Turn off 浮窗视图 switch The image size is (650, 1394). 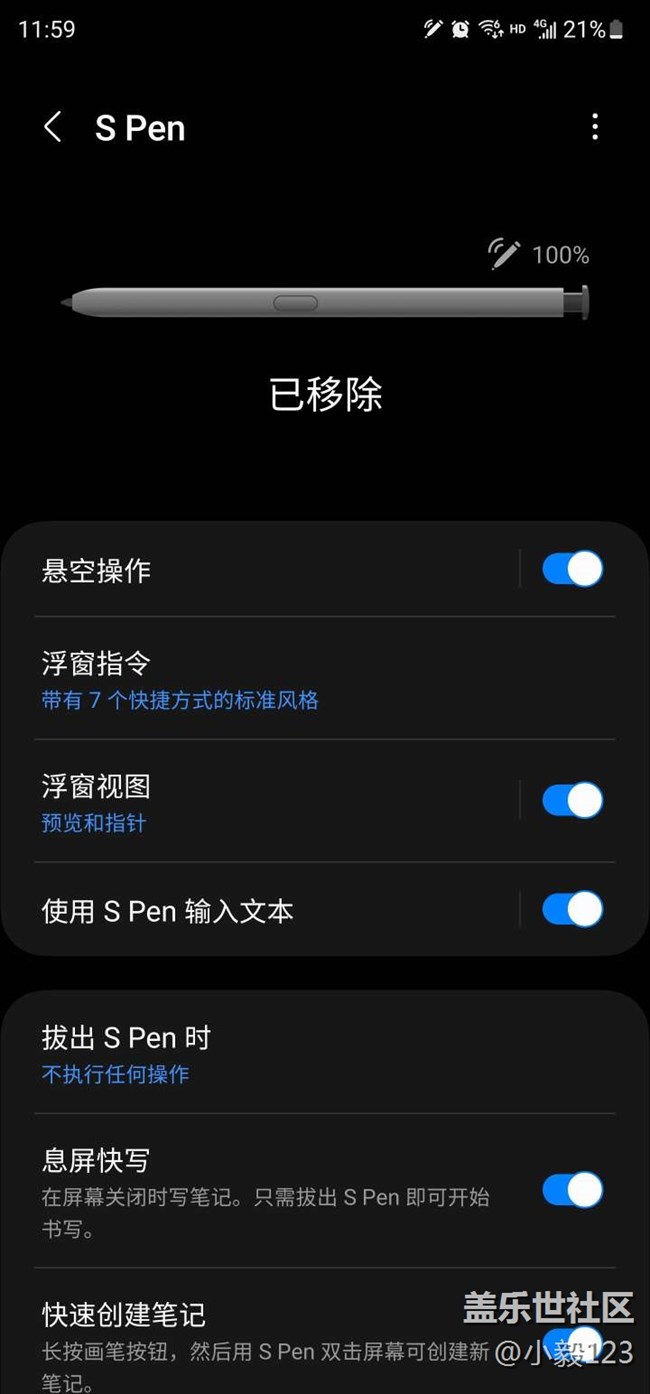click(572, 800)
